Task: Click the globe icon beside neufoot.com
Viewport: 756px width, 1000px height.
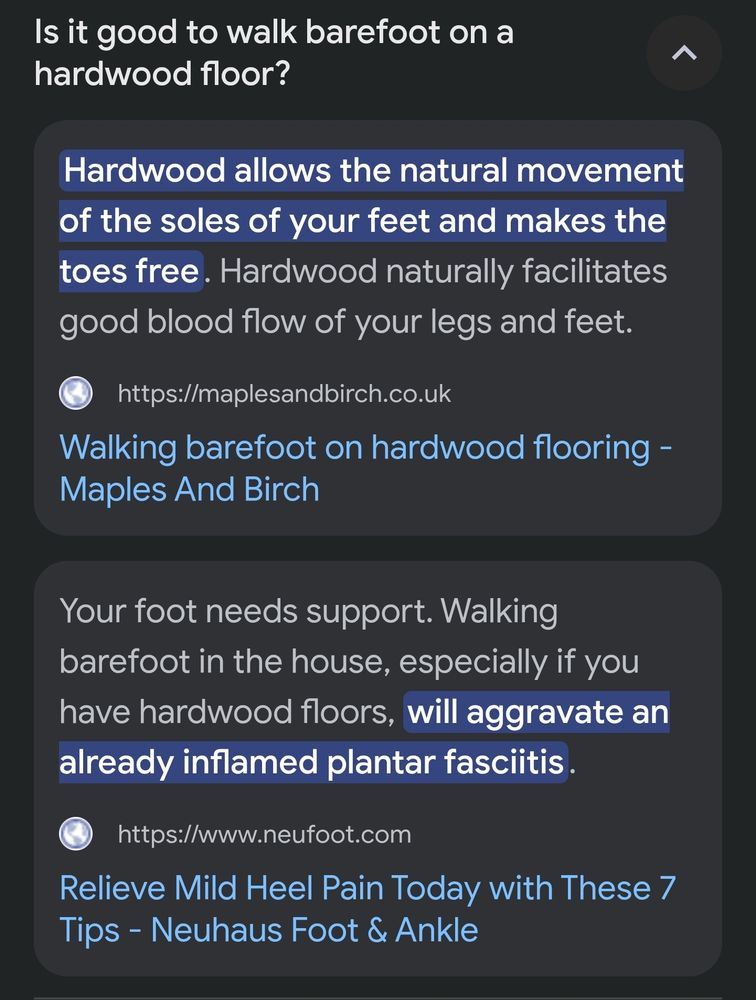Action: (77, 832)
